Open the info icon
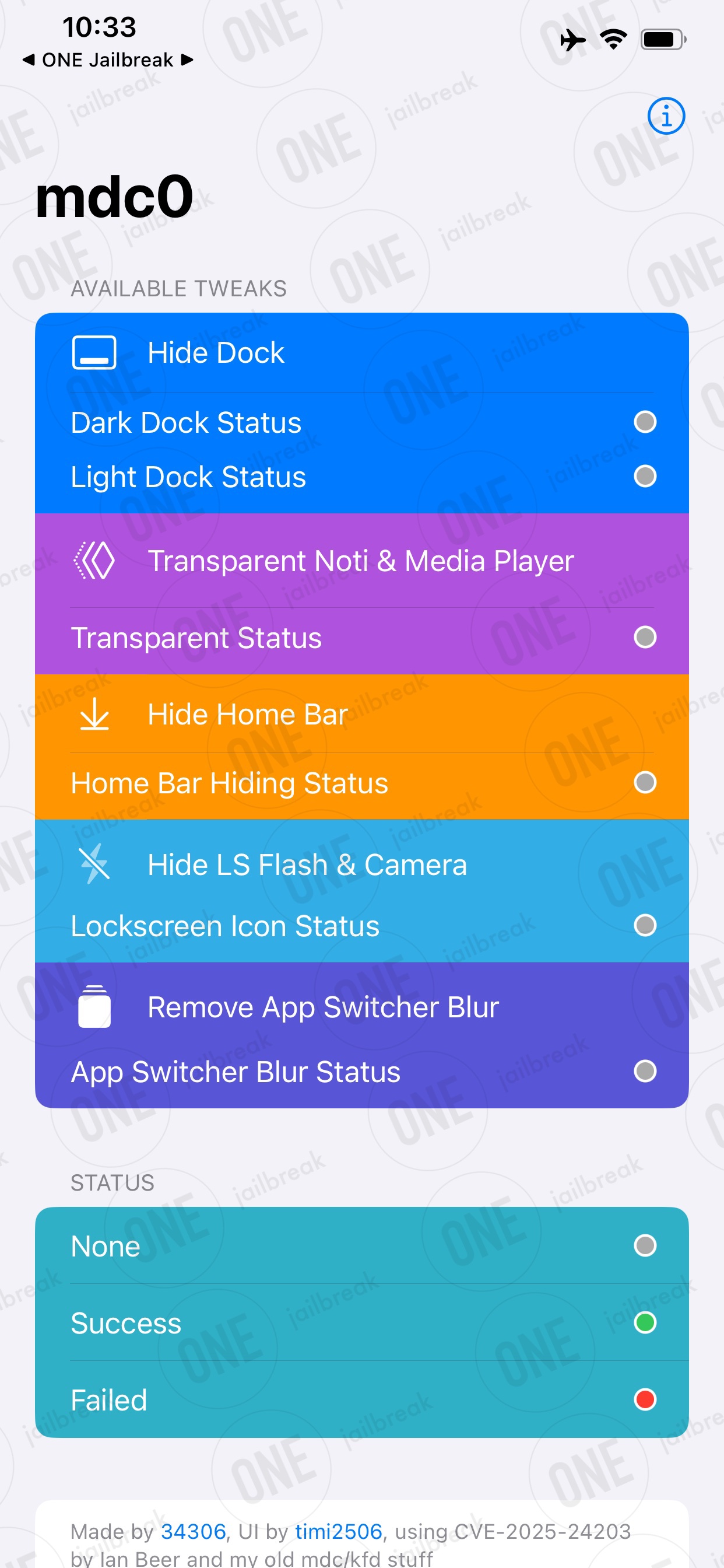The image size is (724, 1568). tap(666, 116)
